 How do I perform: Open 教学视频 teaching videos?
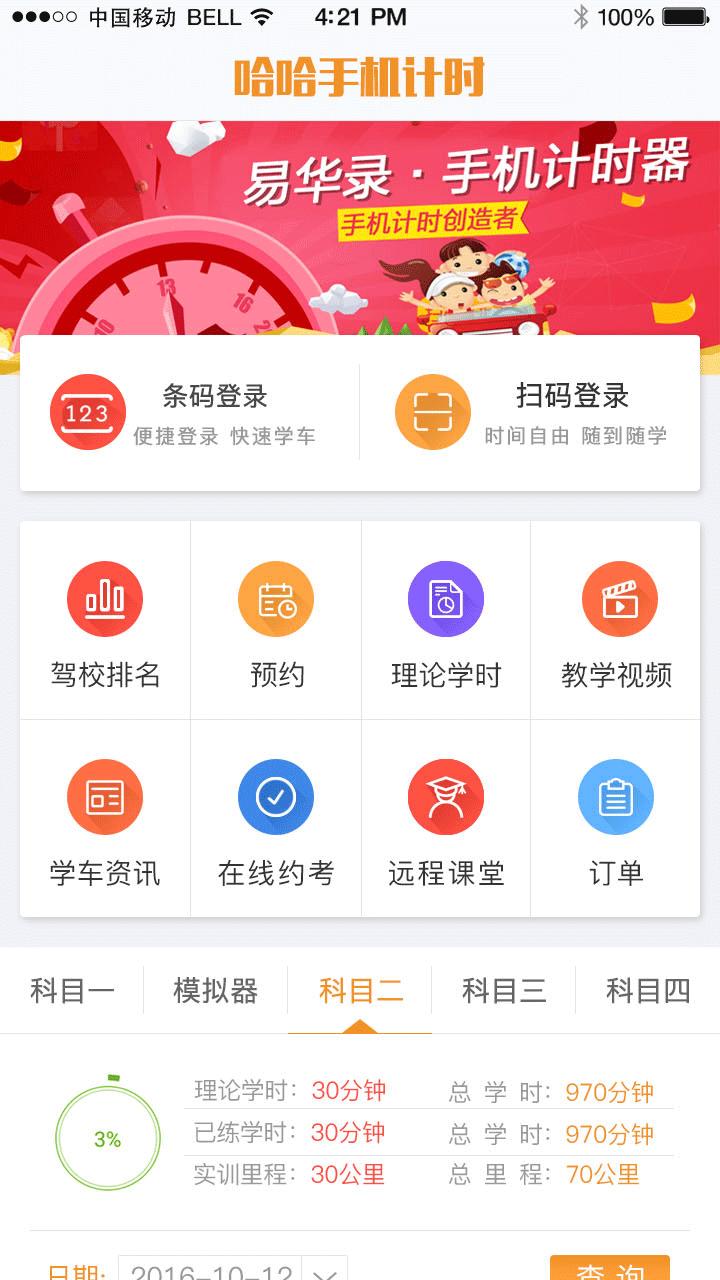[x=616, y=622]
